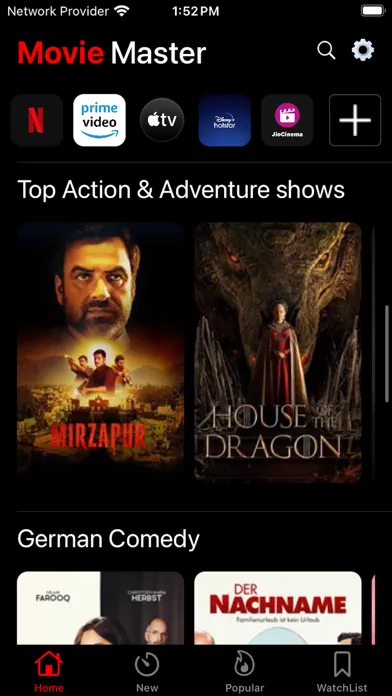This screenshot has width=392, height=696.
Task: Choose the Apple TV provider
Action: pyautogui.click(x=162, y=120)
